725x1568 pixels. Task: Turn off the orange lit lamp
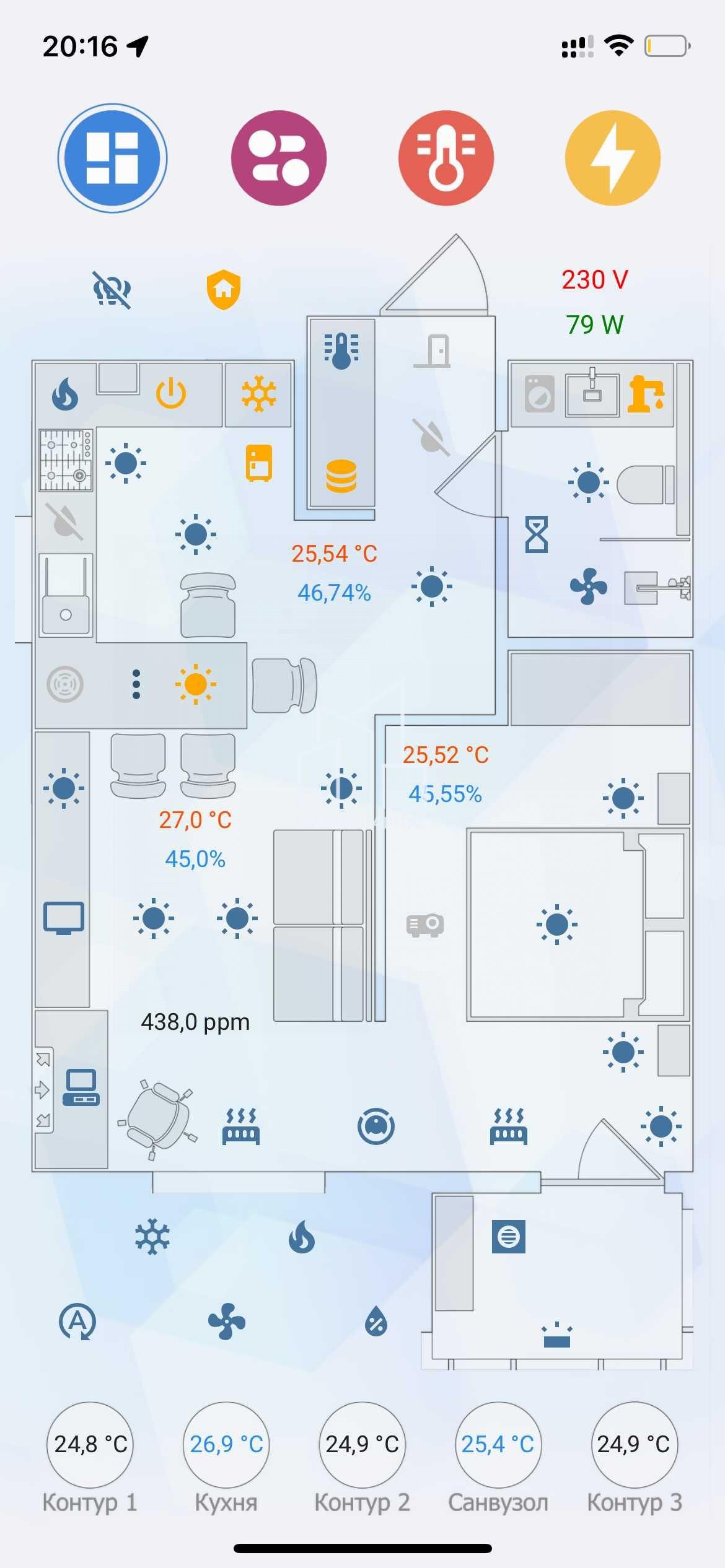[196, 684]
